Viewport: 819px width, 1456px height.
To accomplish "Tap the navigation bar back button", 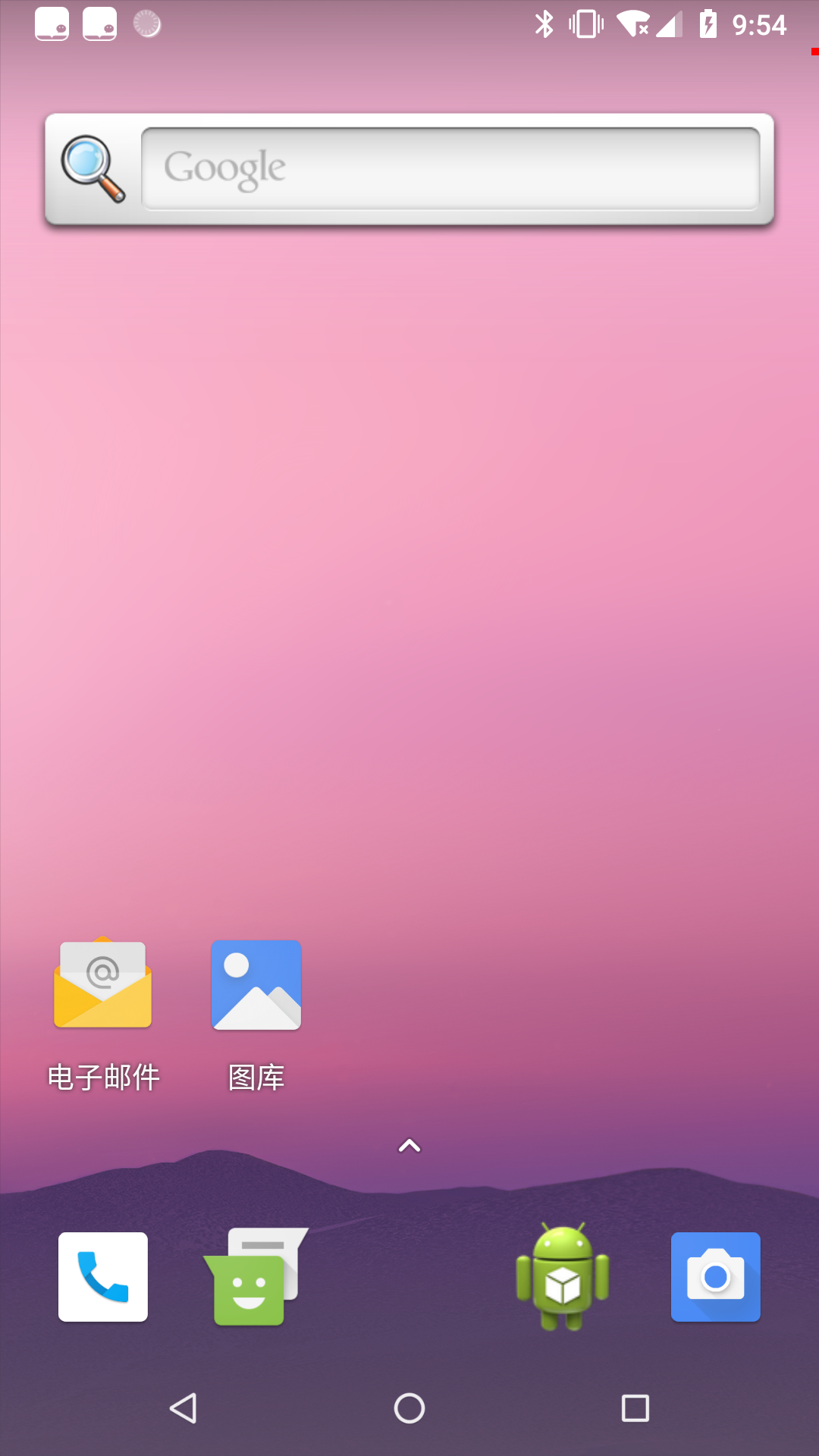I will point(184,1408).
